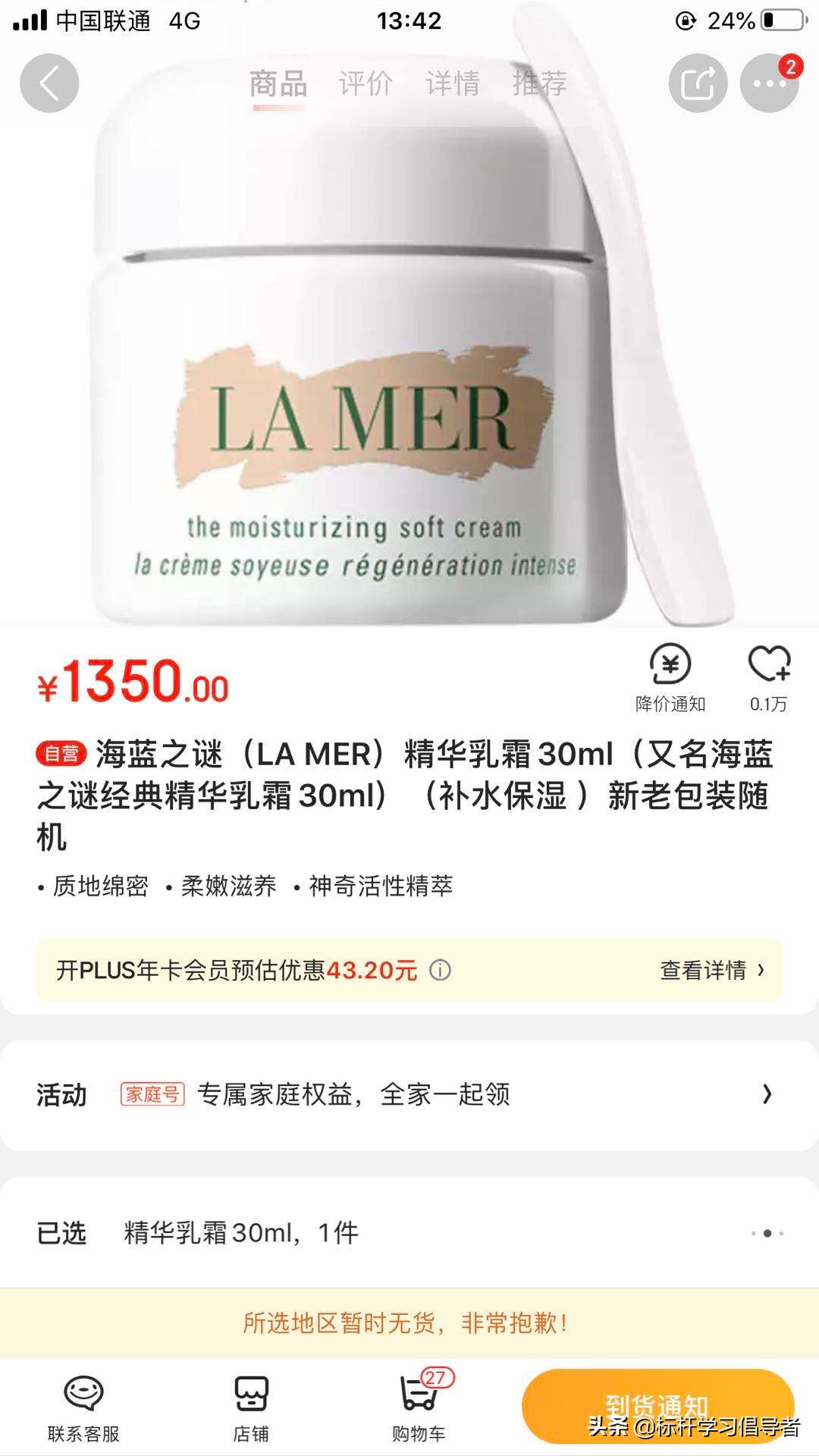
Task: Tap the out-of-stock notice banner
Action: [409, 1323]
